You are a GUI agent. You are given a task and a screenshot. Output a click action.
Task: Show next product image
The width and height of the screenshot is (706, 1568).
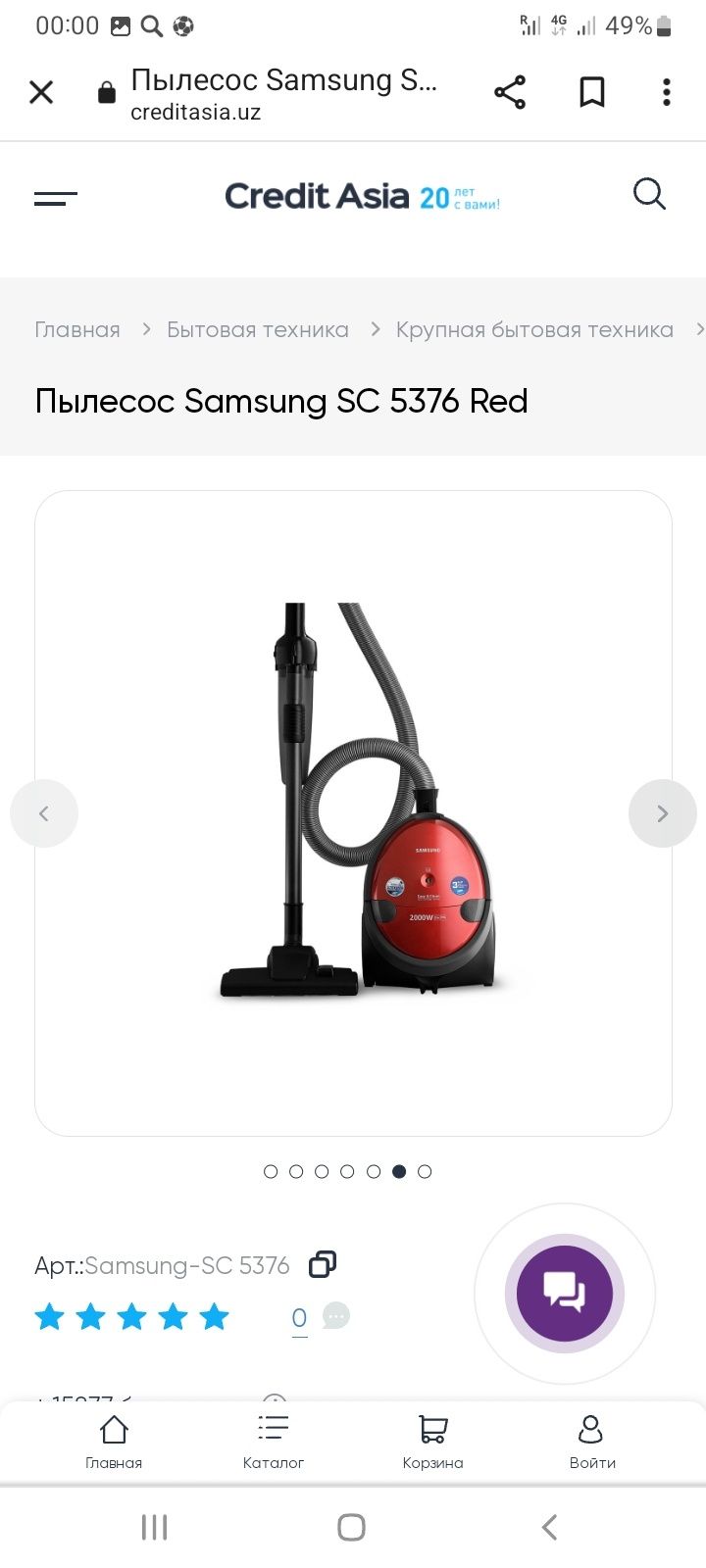coord(662,813)
